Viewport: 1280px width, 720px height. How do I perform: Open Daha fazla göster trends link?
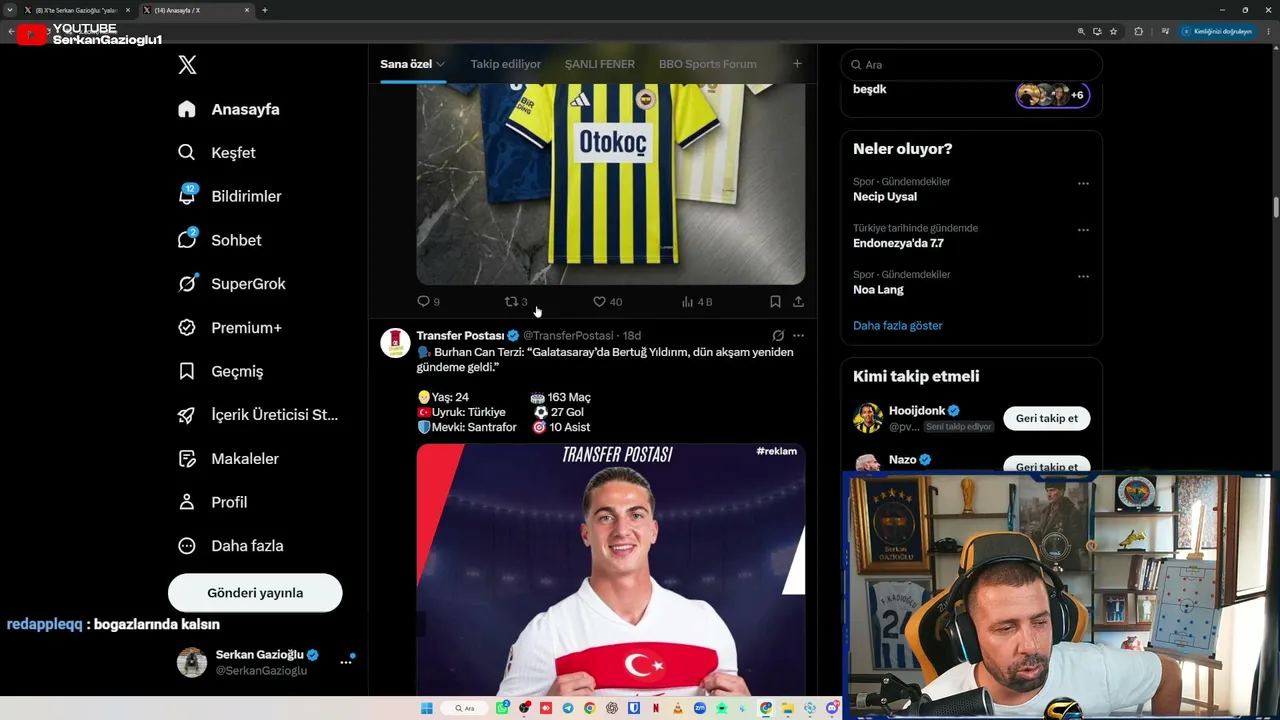click(x=897, y=325)
